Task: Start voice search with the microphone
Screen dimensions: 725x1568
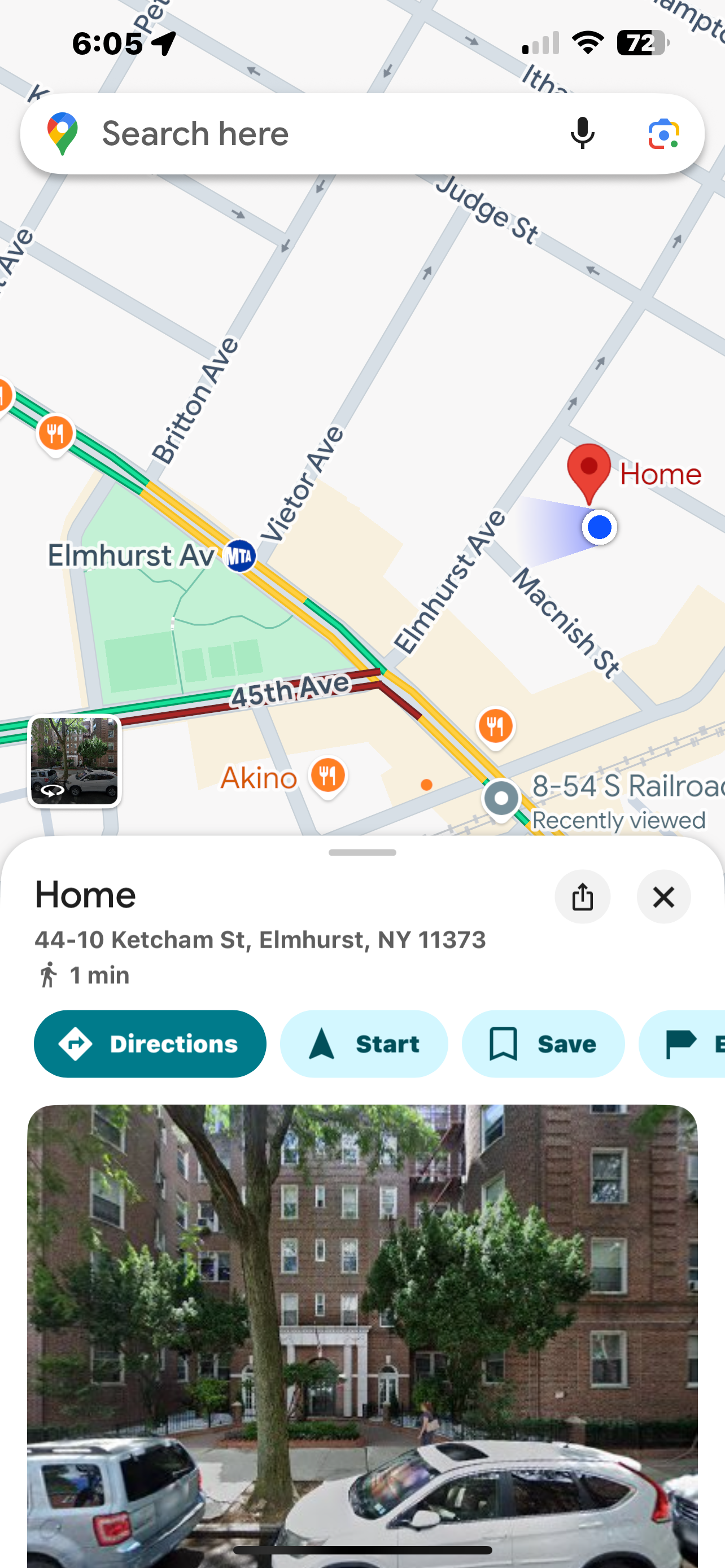Action: pyautogui.click(x=582, y=133)
